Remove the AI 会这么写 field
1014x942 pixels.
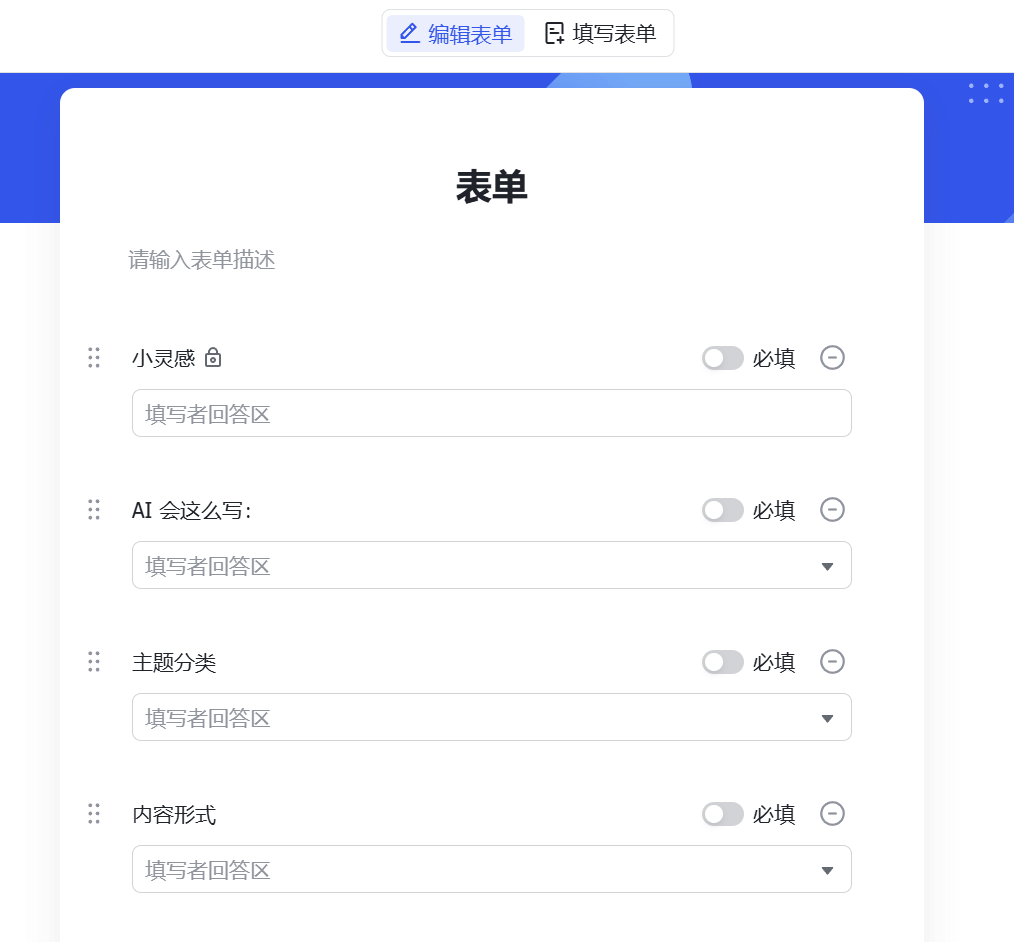(832, 510)
